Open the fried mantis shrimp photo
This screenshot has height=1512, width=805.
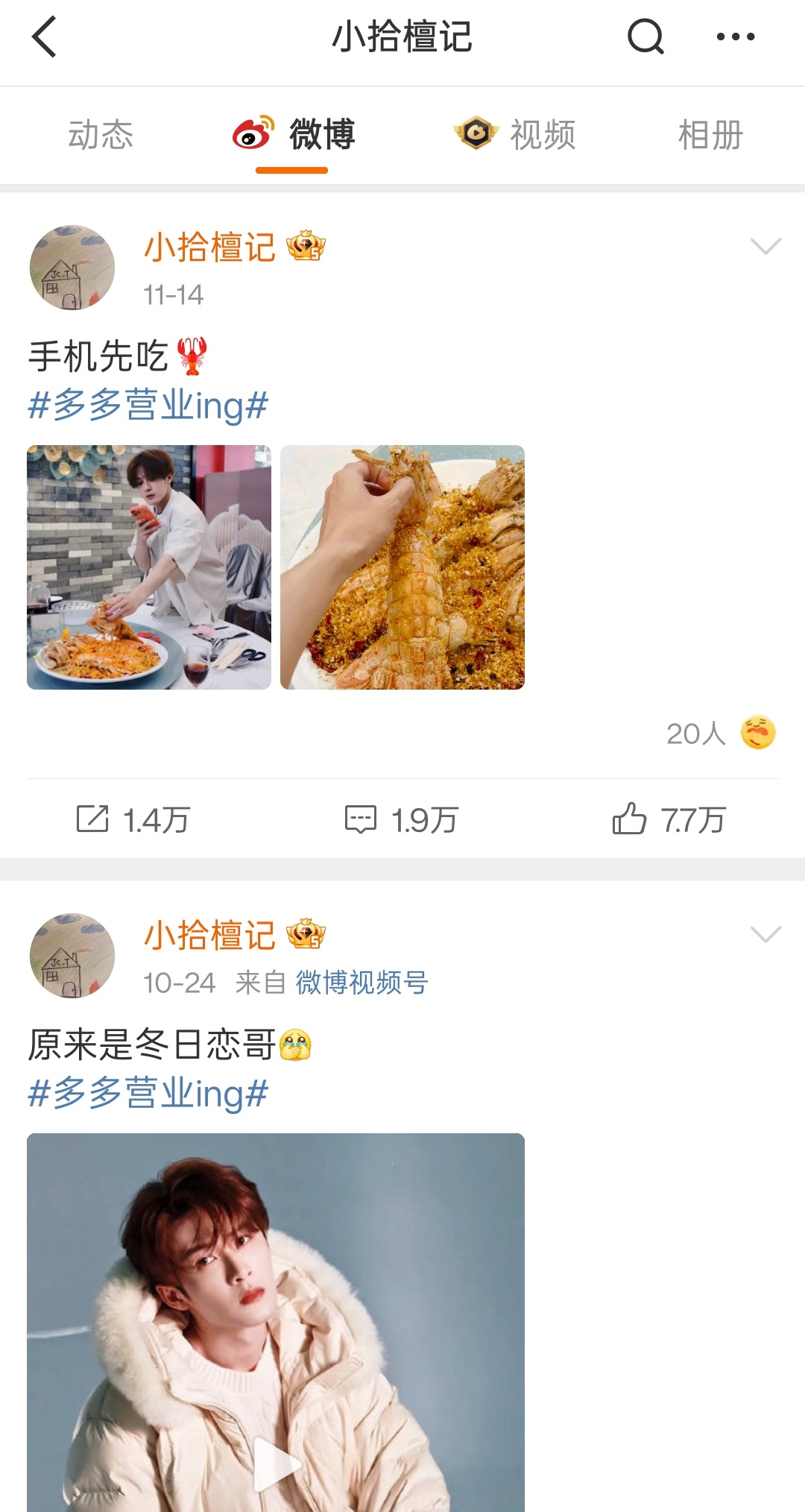402,568
